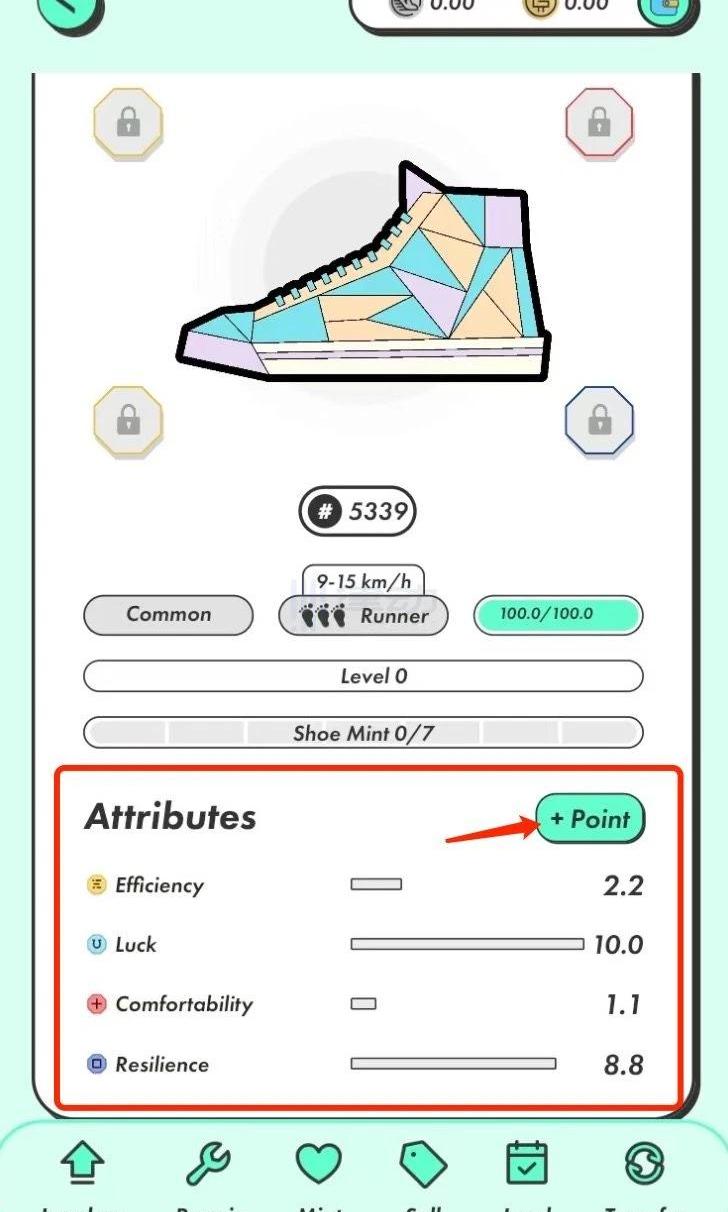Open the Mint heart action
Viewport: 728px width, 1212px height.
pyautogui.click(x=319, y=1164)
